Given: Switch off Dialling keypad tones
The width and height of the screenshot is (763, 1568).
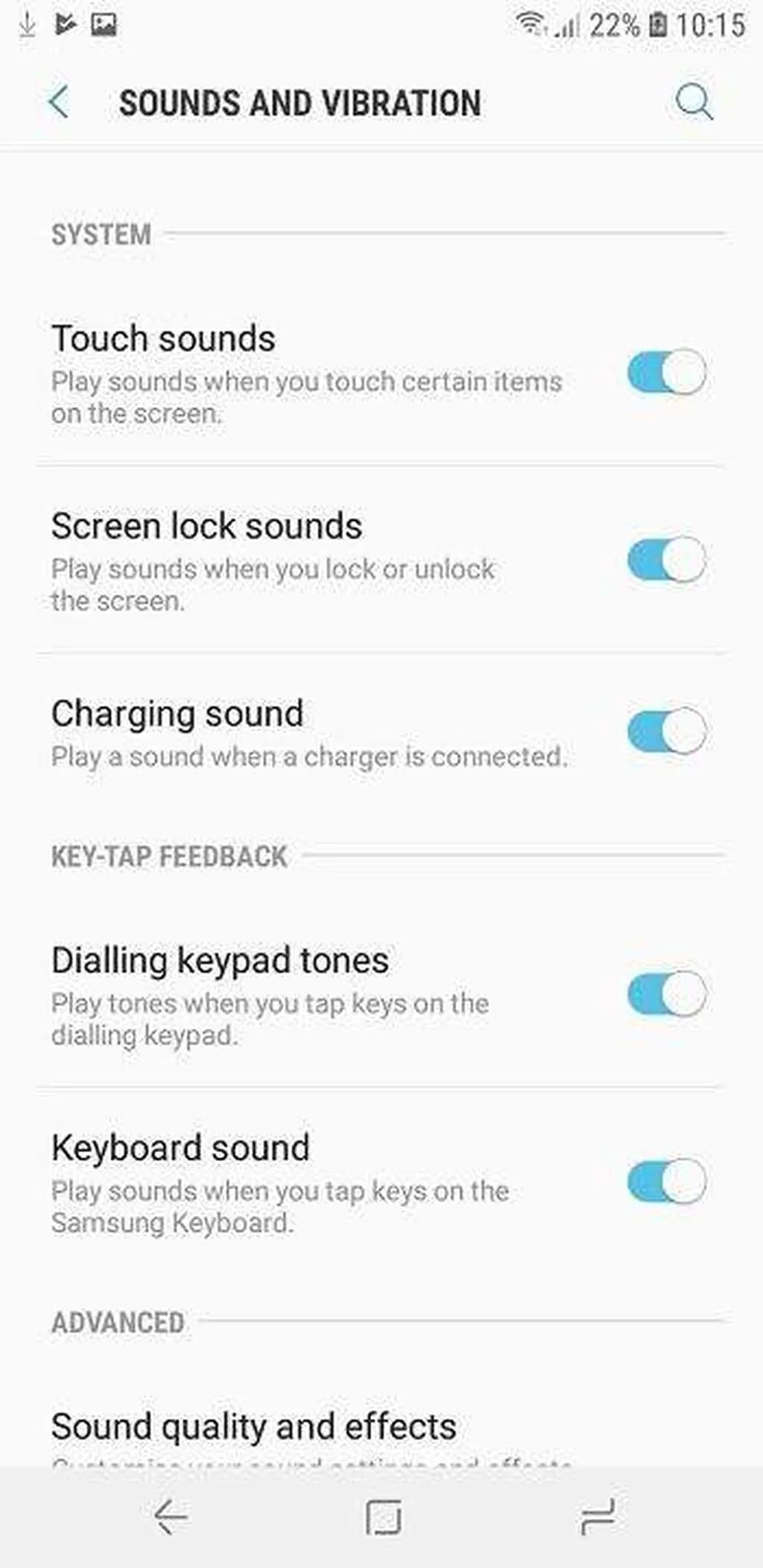Looking at the screenshot, I should tap(666, 994).
